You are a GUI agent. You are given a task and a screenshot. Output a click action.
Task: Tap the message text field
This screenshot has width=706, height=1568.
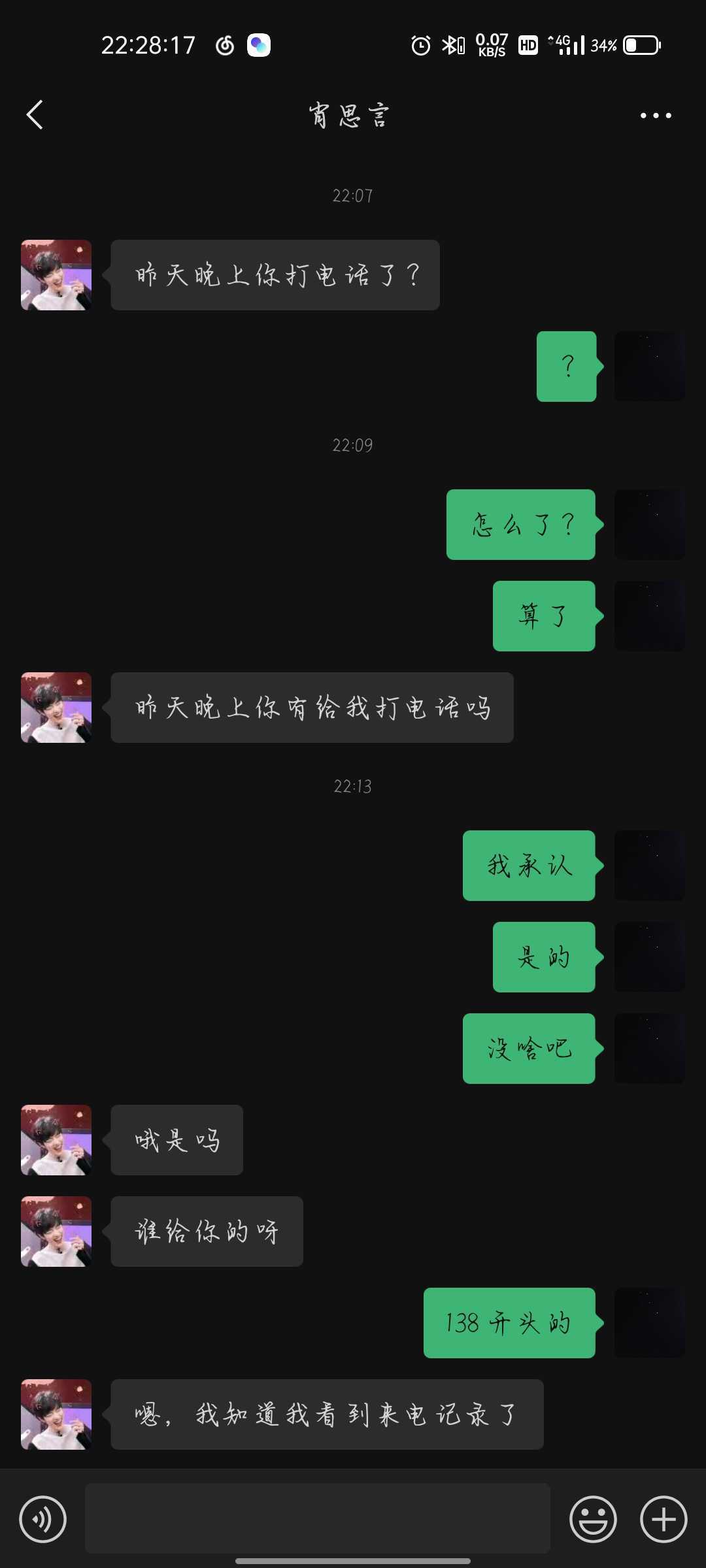click(317, 1518)
